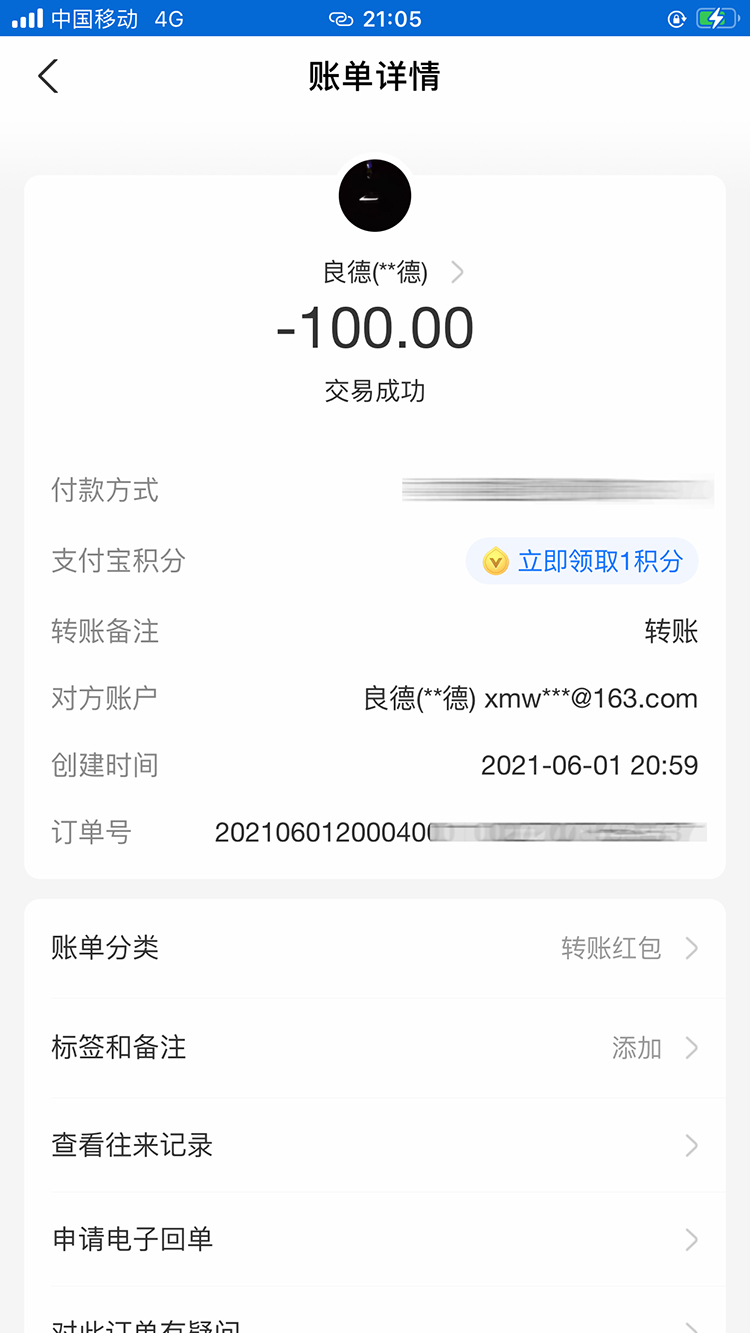Screen dimensions: 750x1333
Task: Click 添加 to add tags
Action: click(635, 1047)
